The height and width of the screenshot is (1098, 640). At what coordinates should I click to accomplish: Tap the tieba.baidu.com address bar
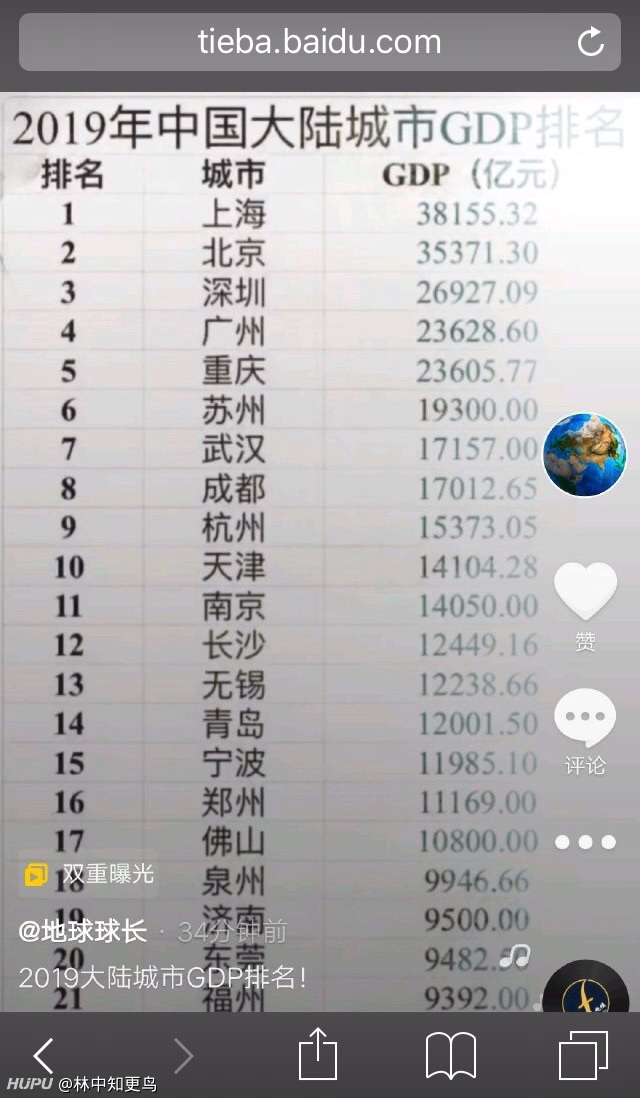click(x=319, y=42)
